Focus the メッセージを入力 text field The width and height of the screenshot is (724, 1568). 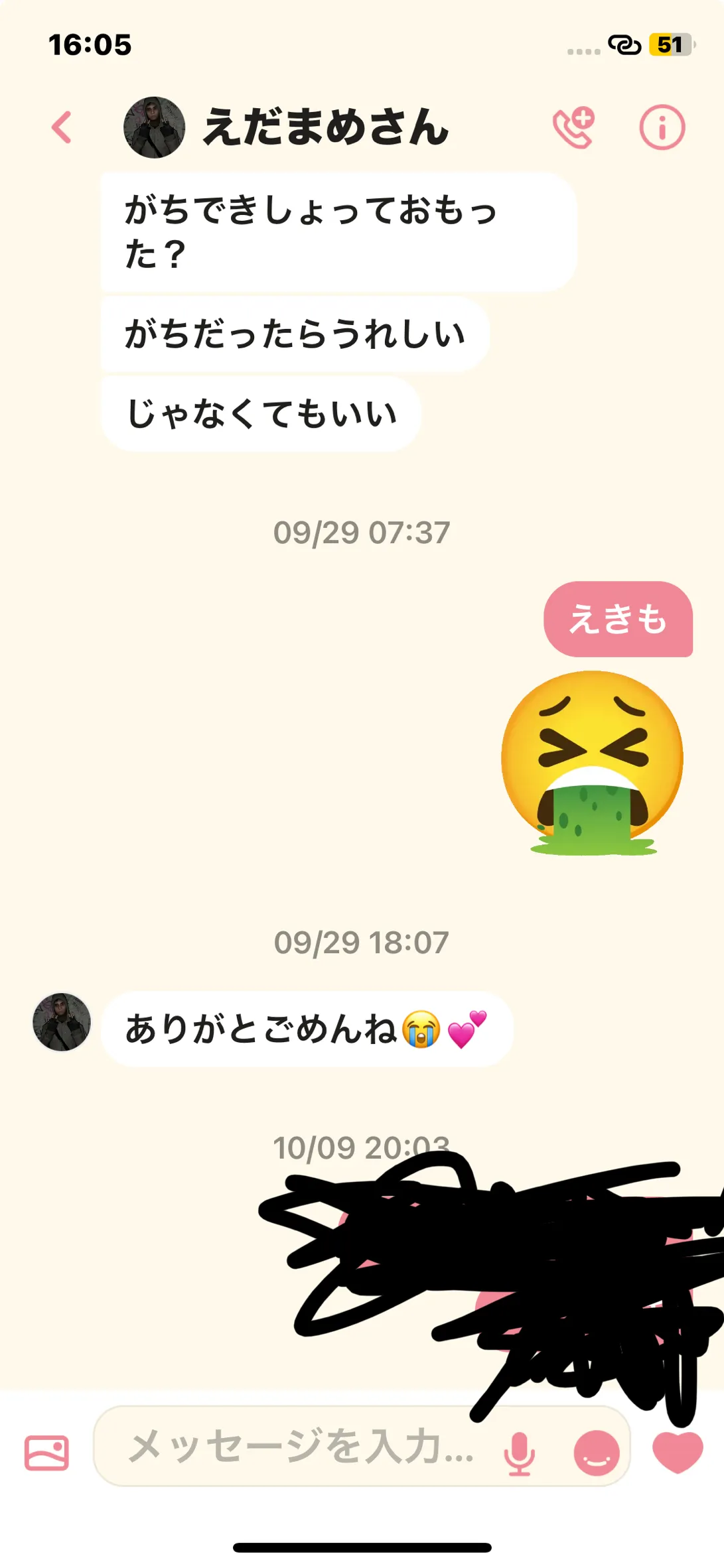coord(299,1447)
